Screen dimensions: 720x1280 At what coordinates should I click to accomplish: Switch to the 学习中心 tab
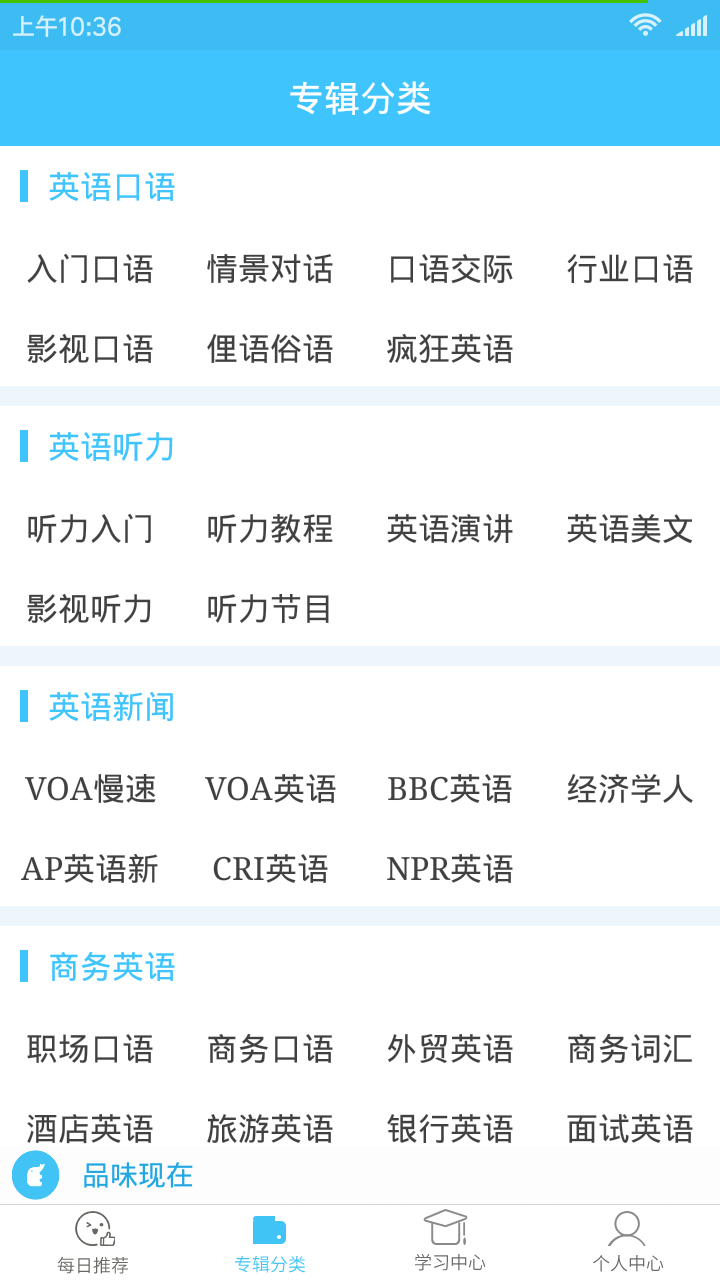(449, 1240)
